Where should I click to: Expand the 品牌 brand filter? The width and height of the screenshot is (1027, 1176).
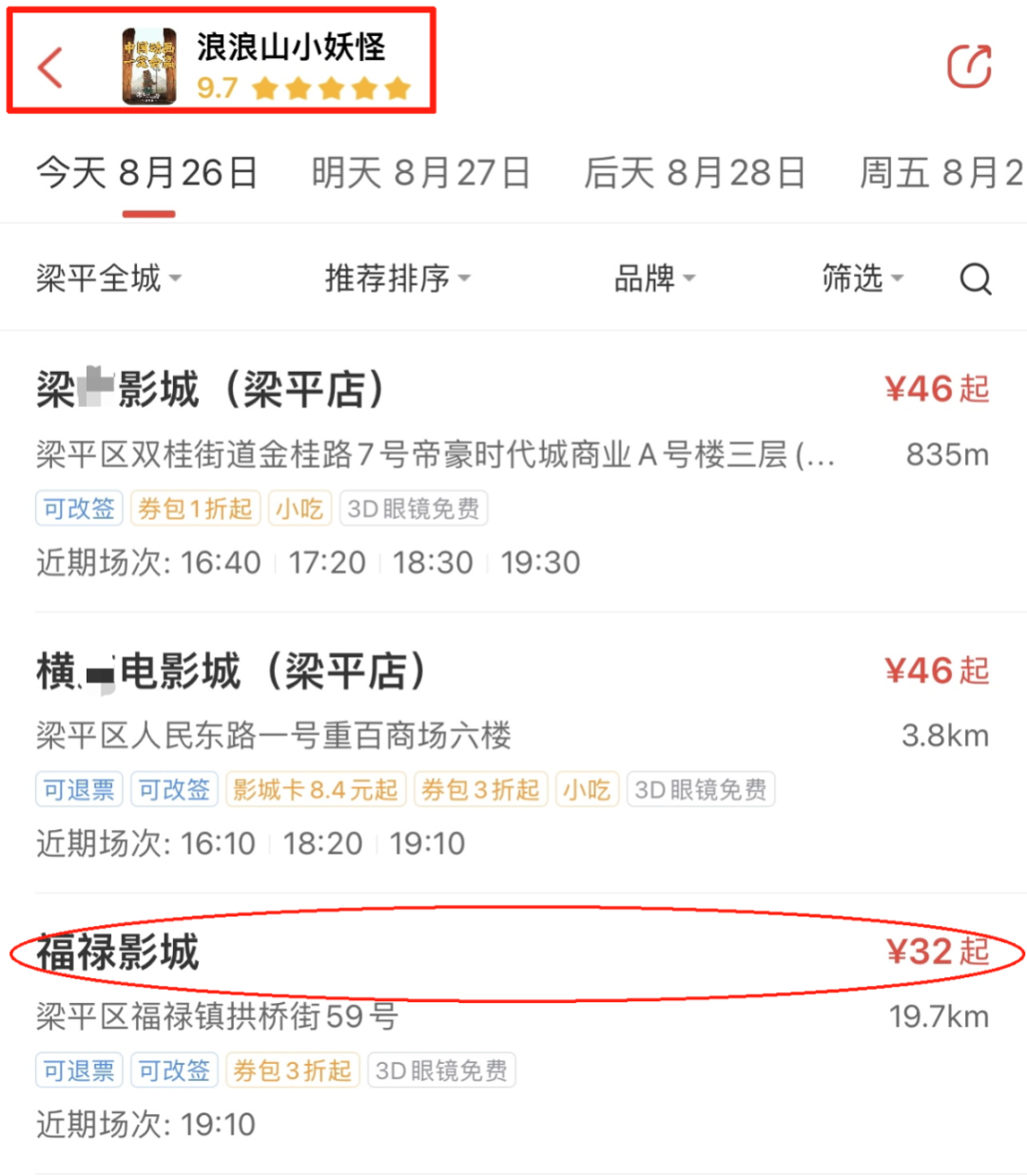(654, 279)
